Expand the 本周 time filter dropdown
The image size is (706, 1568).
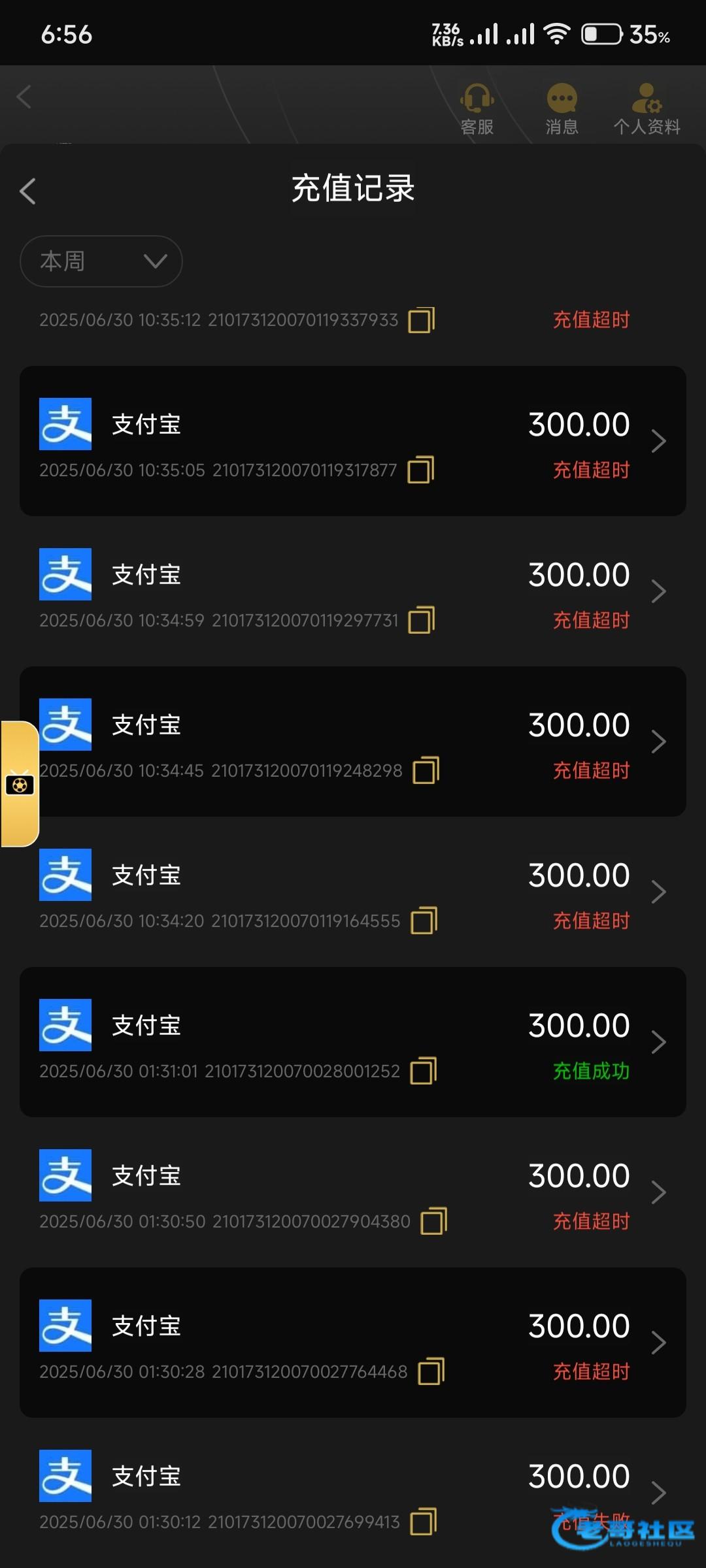click(x=101, y=261)
